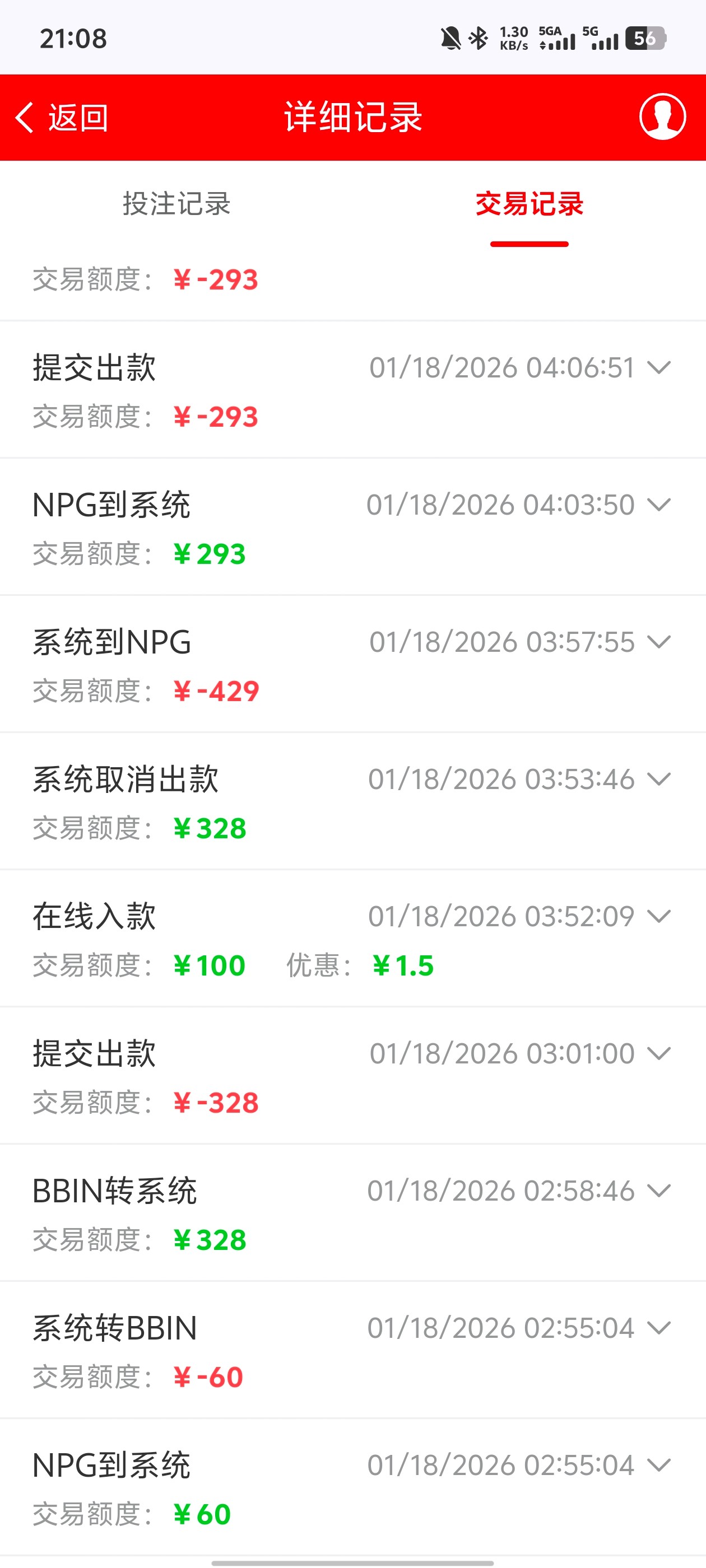Expand the 提交出款 record at 03:01:00
Screen dimensions: 706x1568
click(x=658, y=1054)
